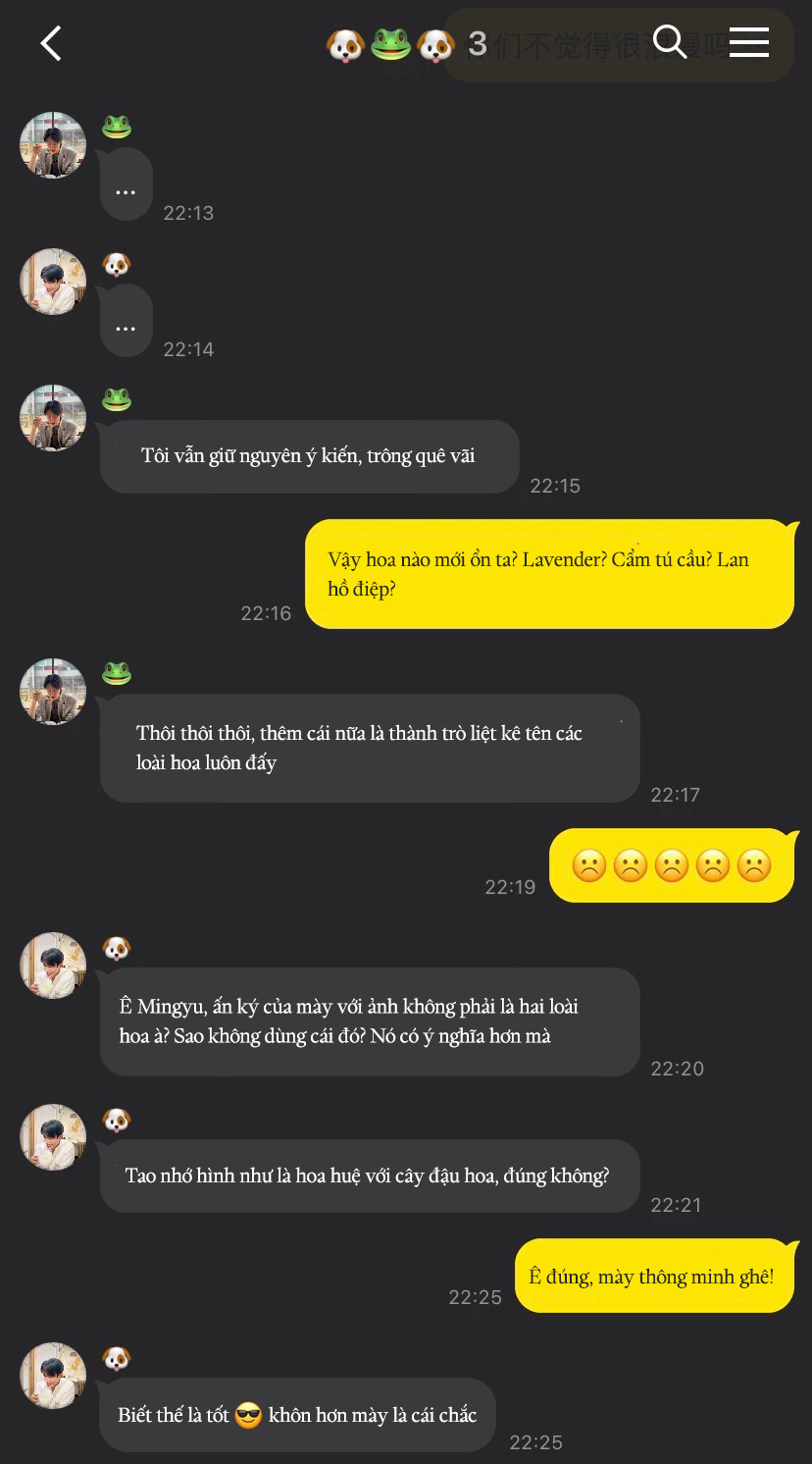Open profile photo by 'Biết thế là tốt' message
This screenshot has height=1464, width=812.
pos(53,1376)
